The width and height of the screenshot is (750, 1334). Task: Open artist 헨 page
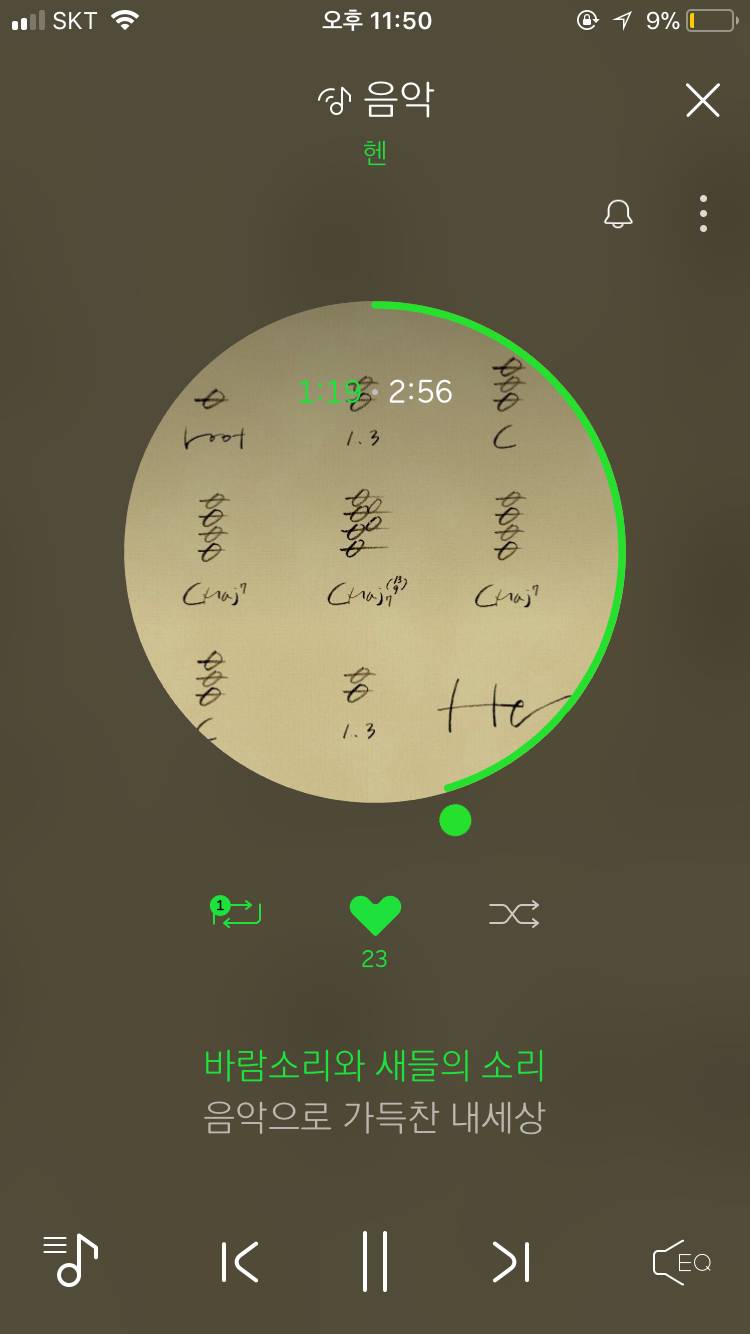[x=375, y=153]
